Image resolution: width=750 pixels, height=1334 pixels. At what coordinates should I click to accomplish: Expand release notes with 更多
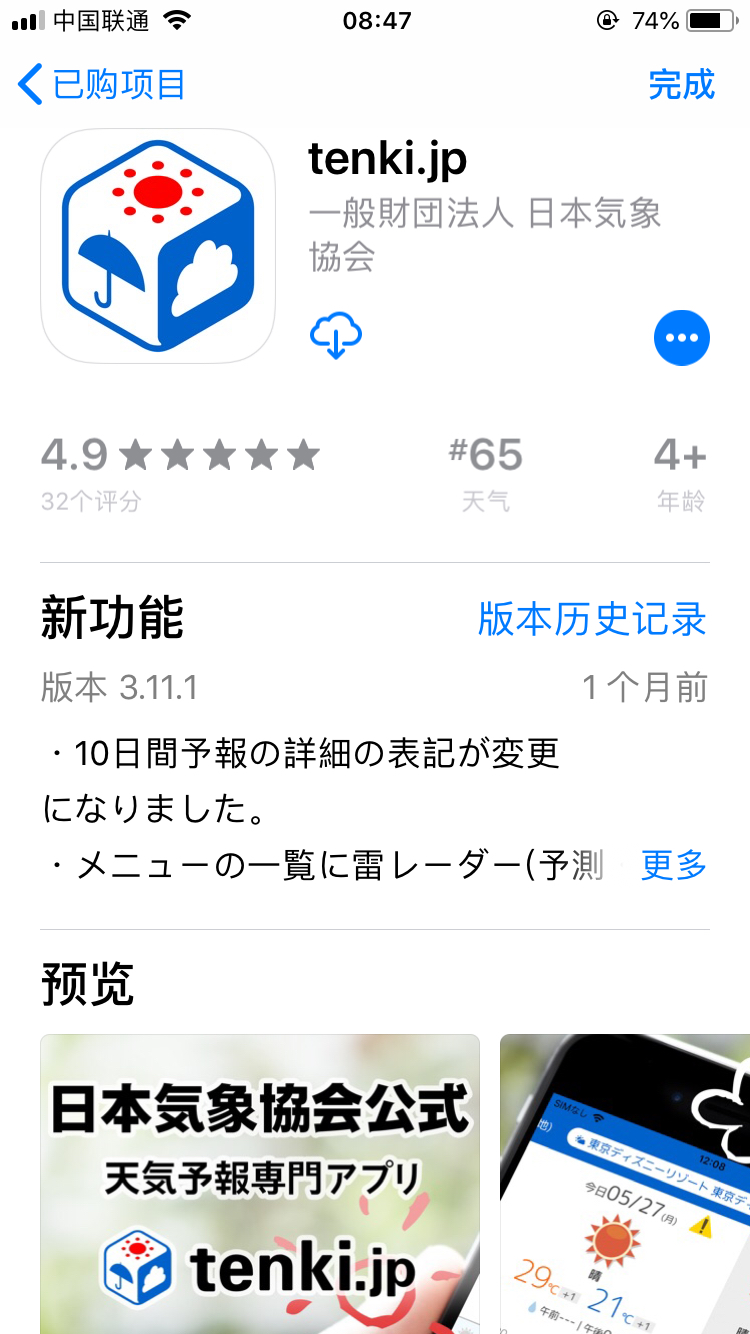tap(673, 865)
